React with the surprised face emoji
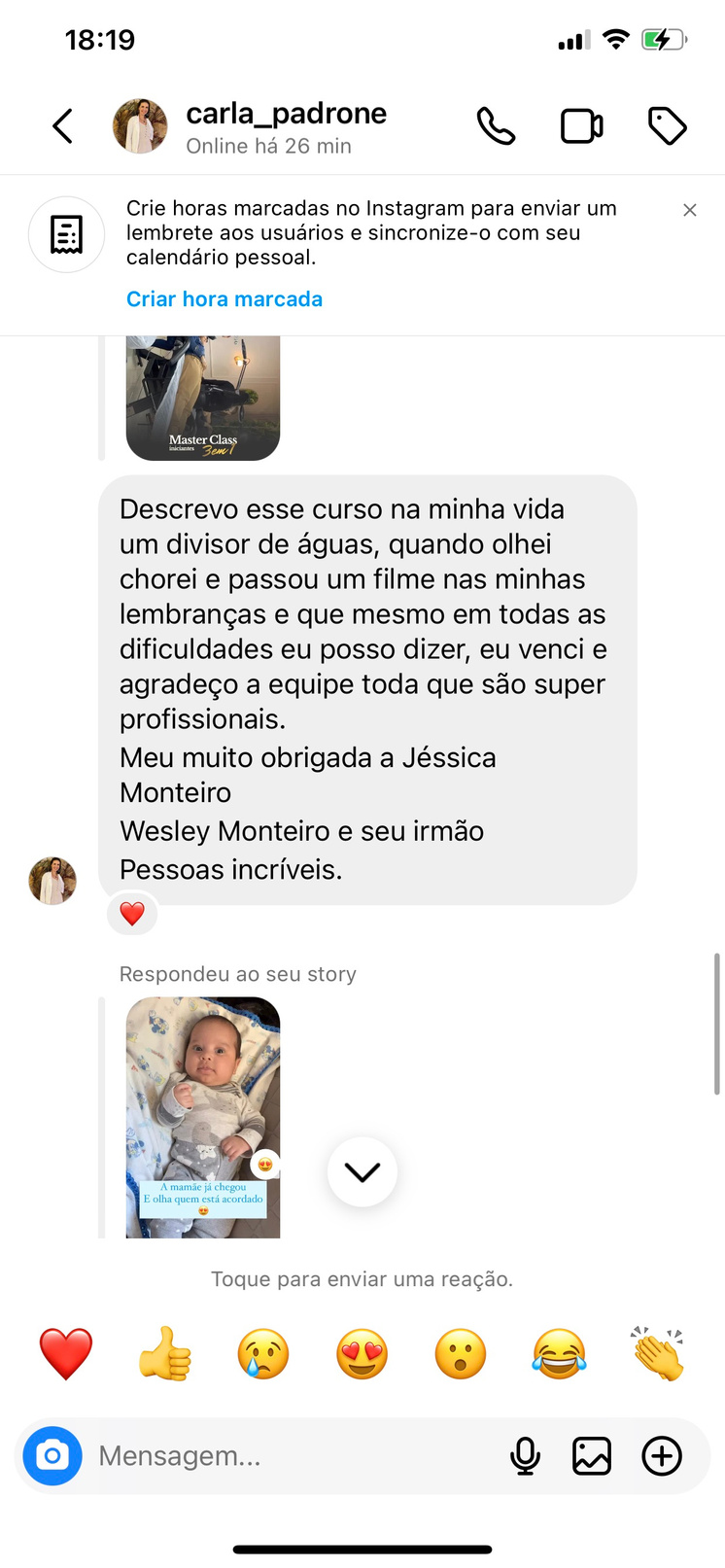This screenshot has width=725, height=1568. coord(461,1354)
